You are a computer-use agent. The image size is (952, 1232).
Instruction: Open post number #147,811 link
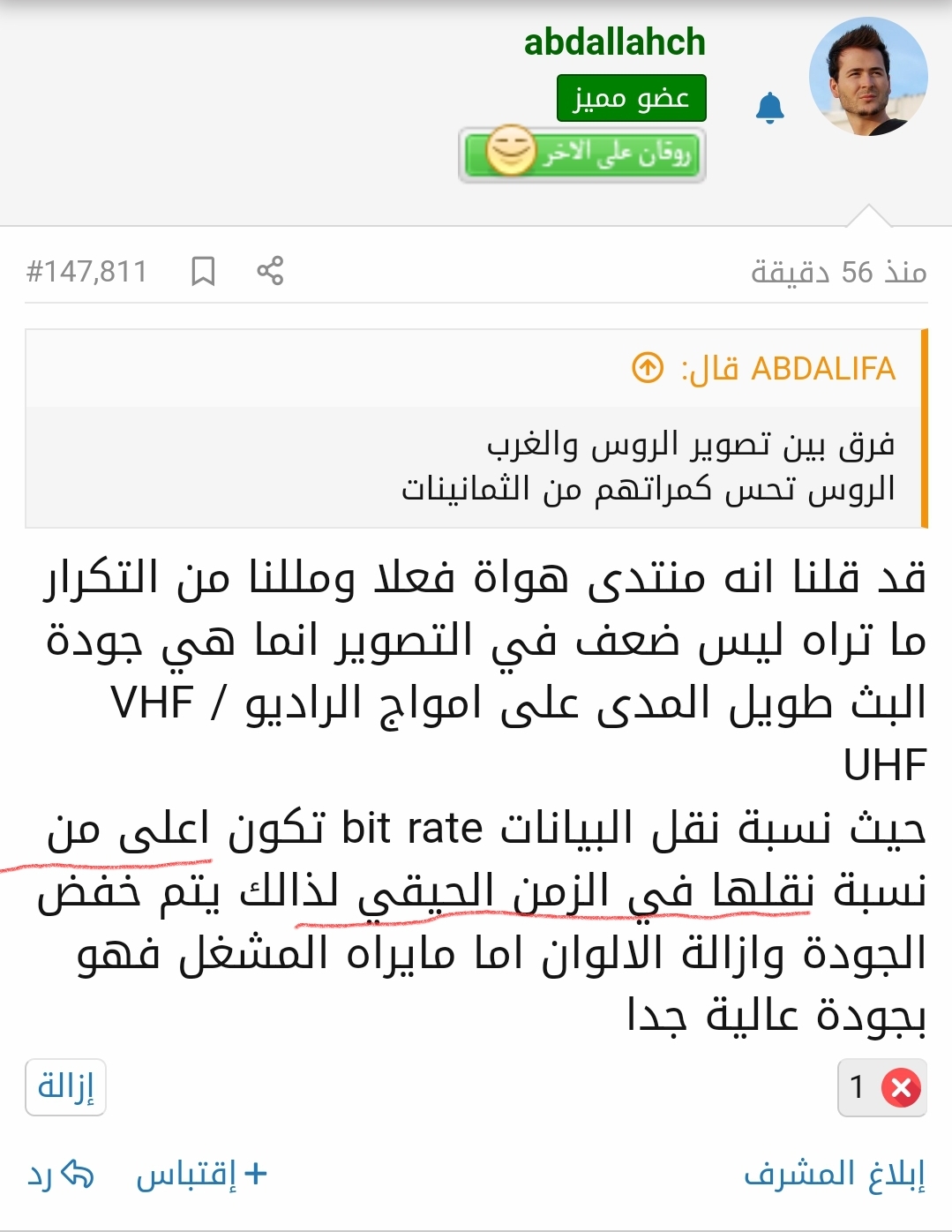tap(86, 271)
